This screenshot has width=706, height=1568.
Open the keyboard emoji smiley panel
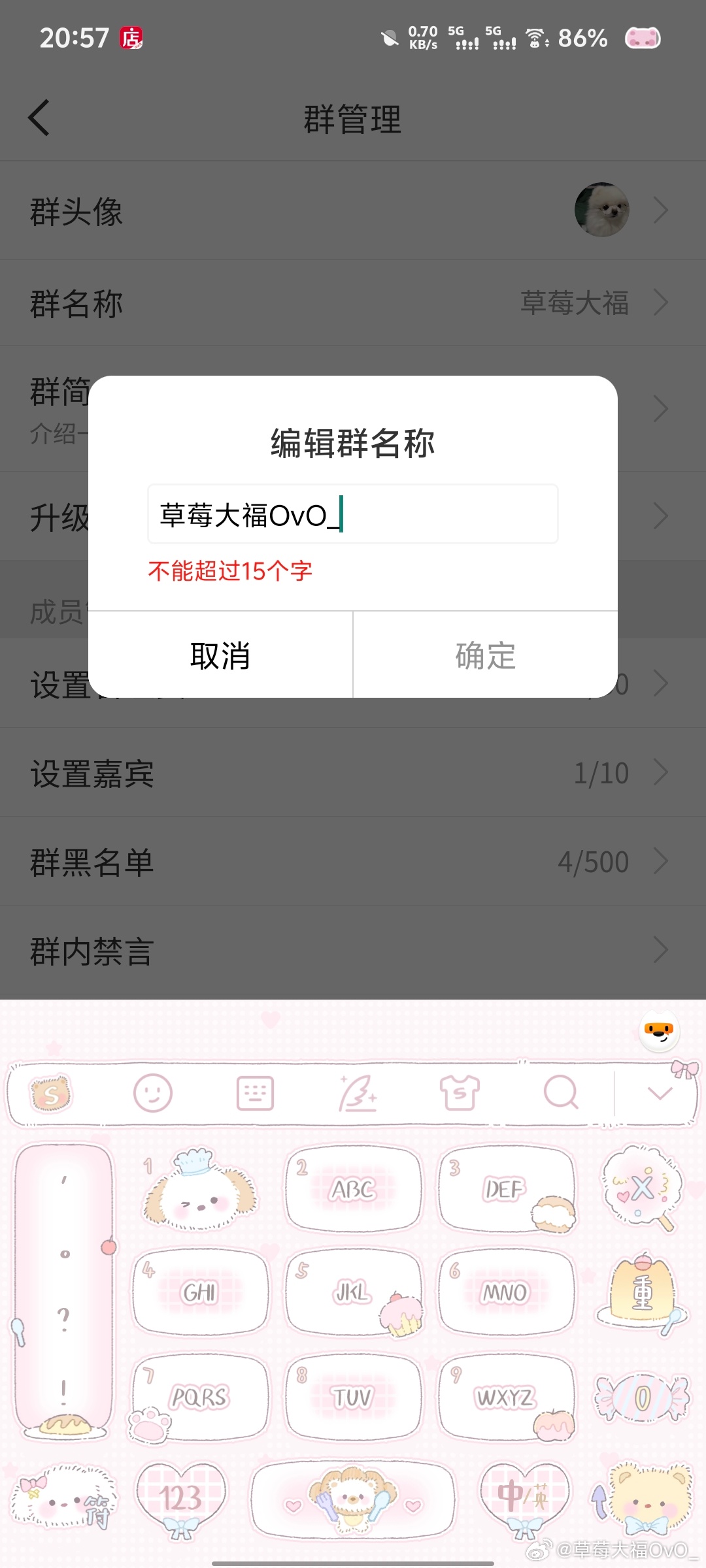point(152,1093)
